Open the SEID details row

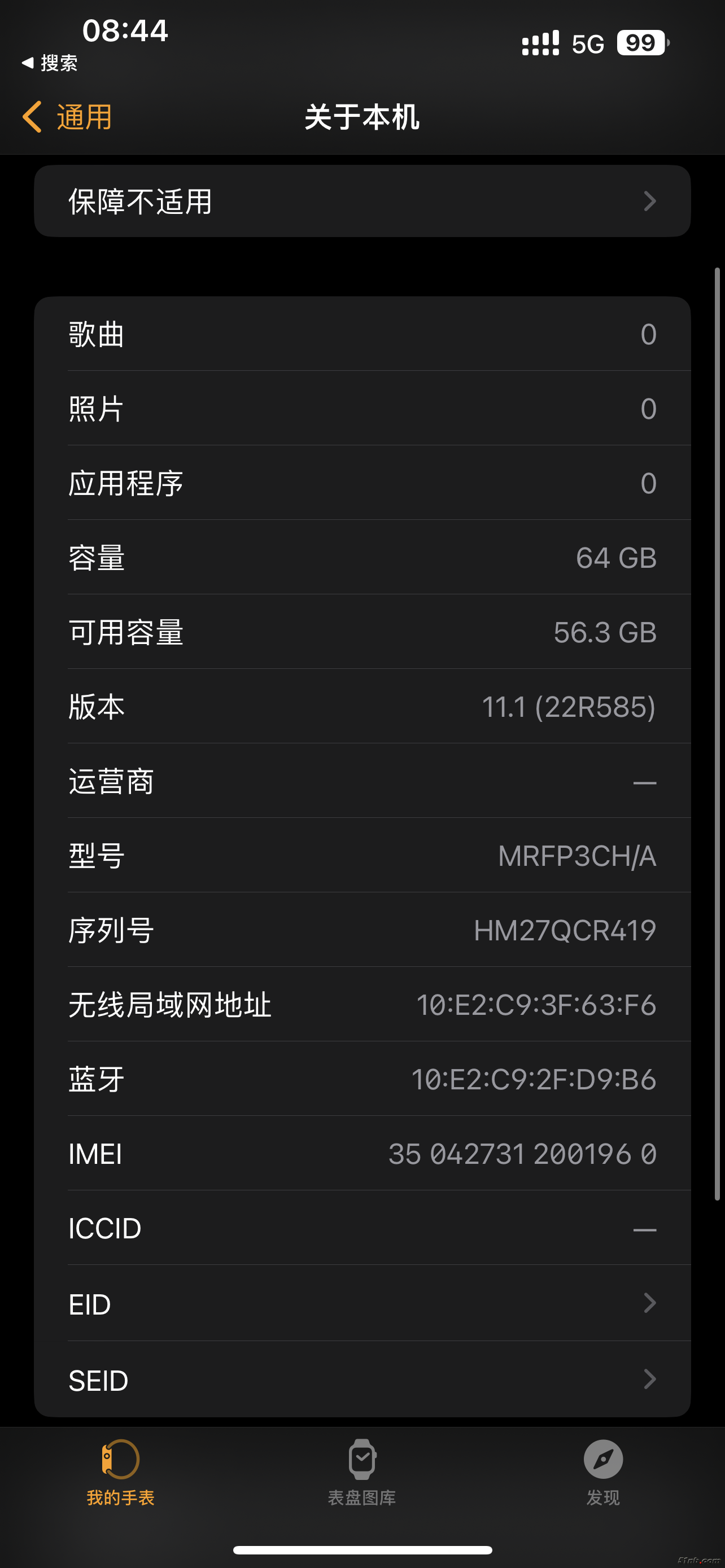[362, 1380]
